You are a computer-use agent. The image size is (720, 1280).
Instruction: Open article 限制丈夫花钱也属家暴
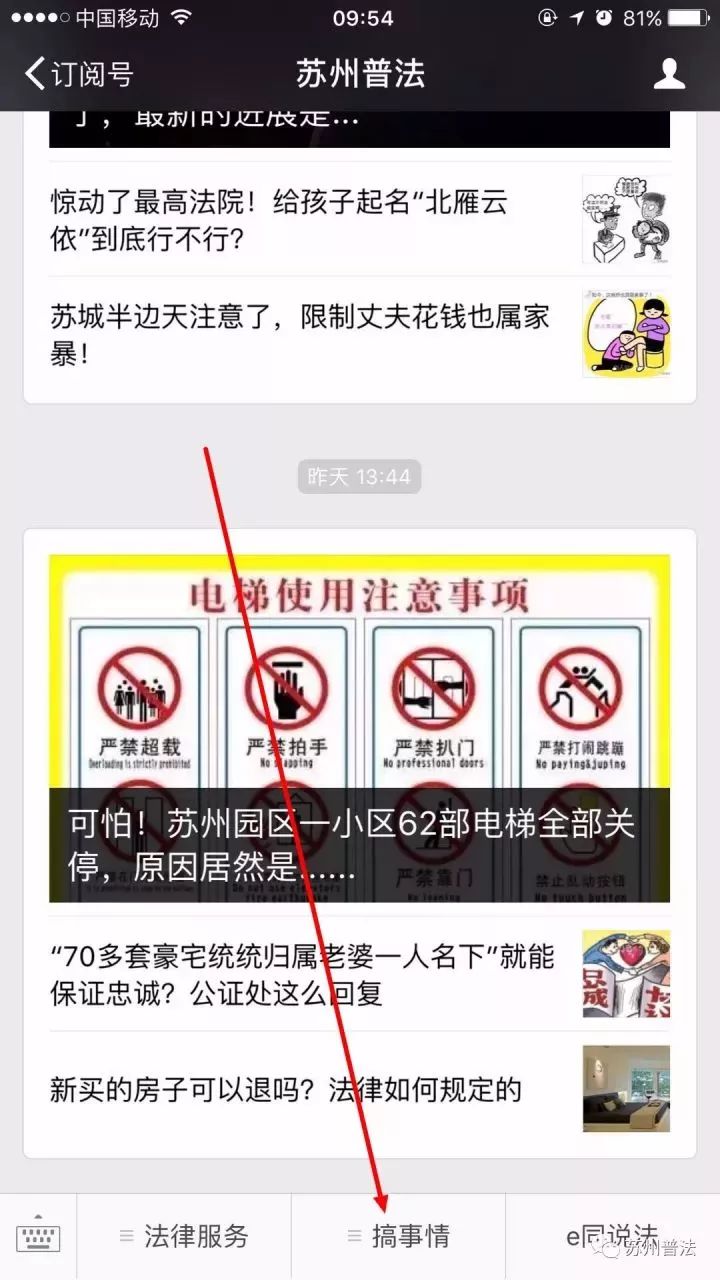click(300, 335)
